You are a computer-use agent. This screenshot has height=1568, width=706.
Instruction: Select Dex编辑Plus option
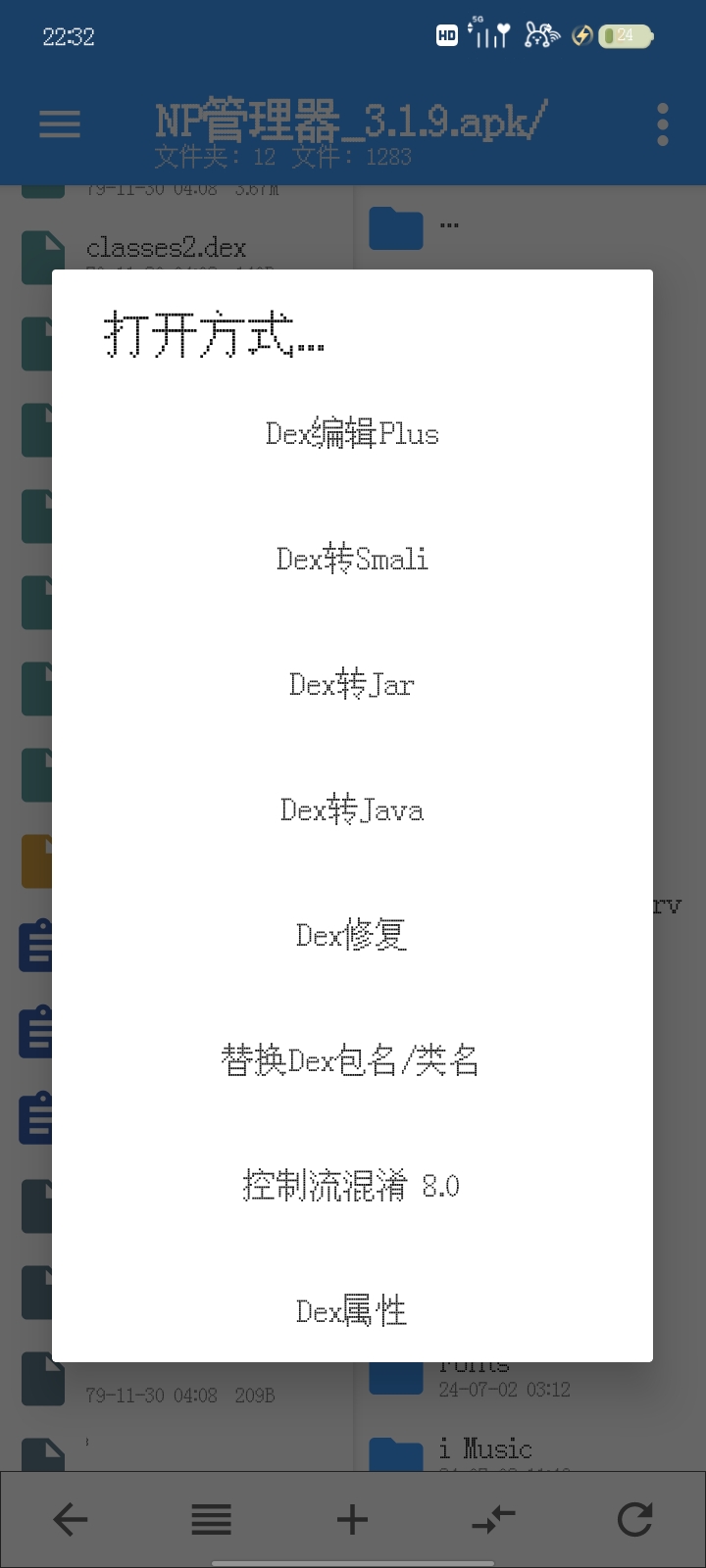point(352,433)
